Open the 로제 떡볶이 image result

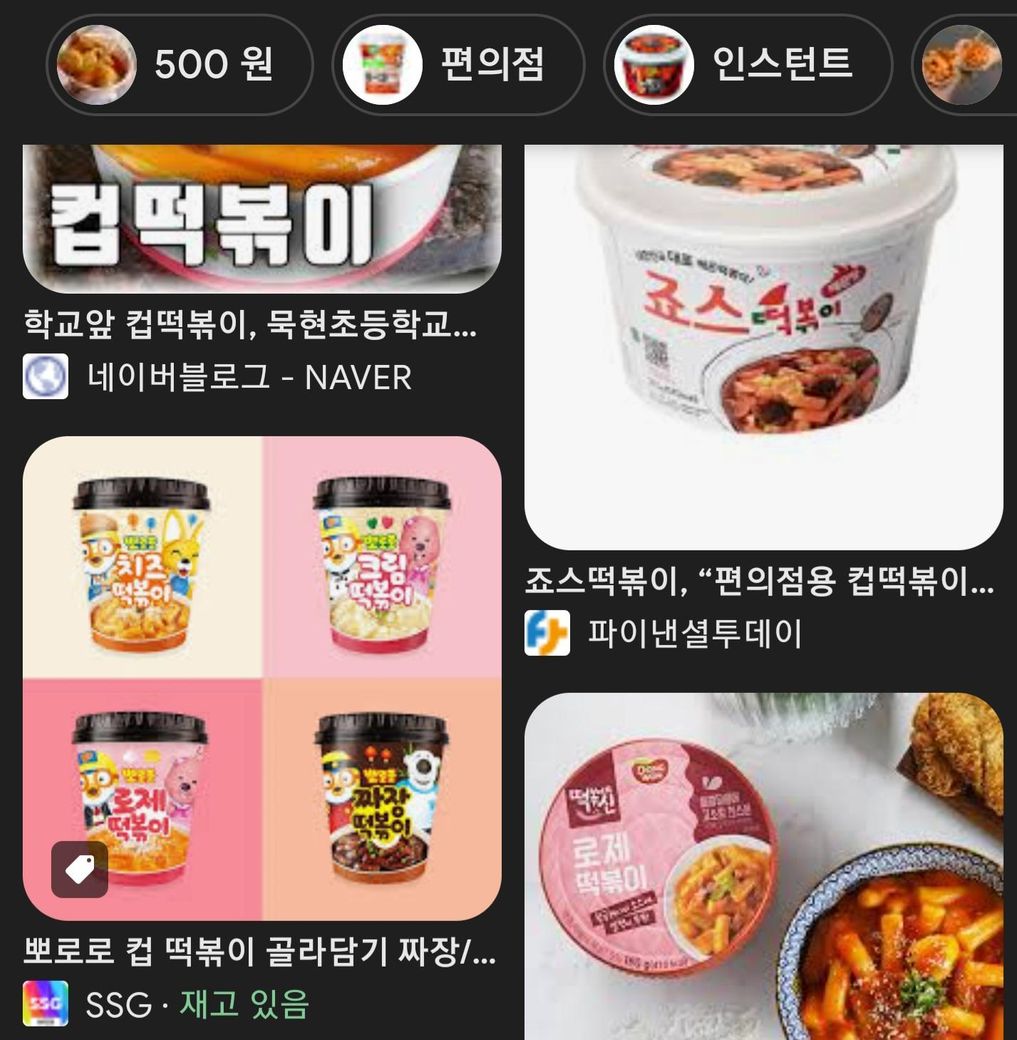(763, 866)
